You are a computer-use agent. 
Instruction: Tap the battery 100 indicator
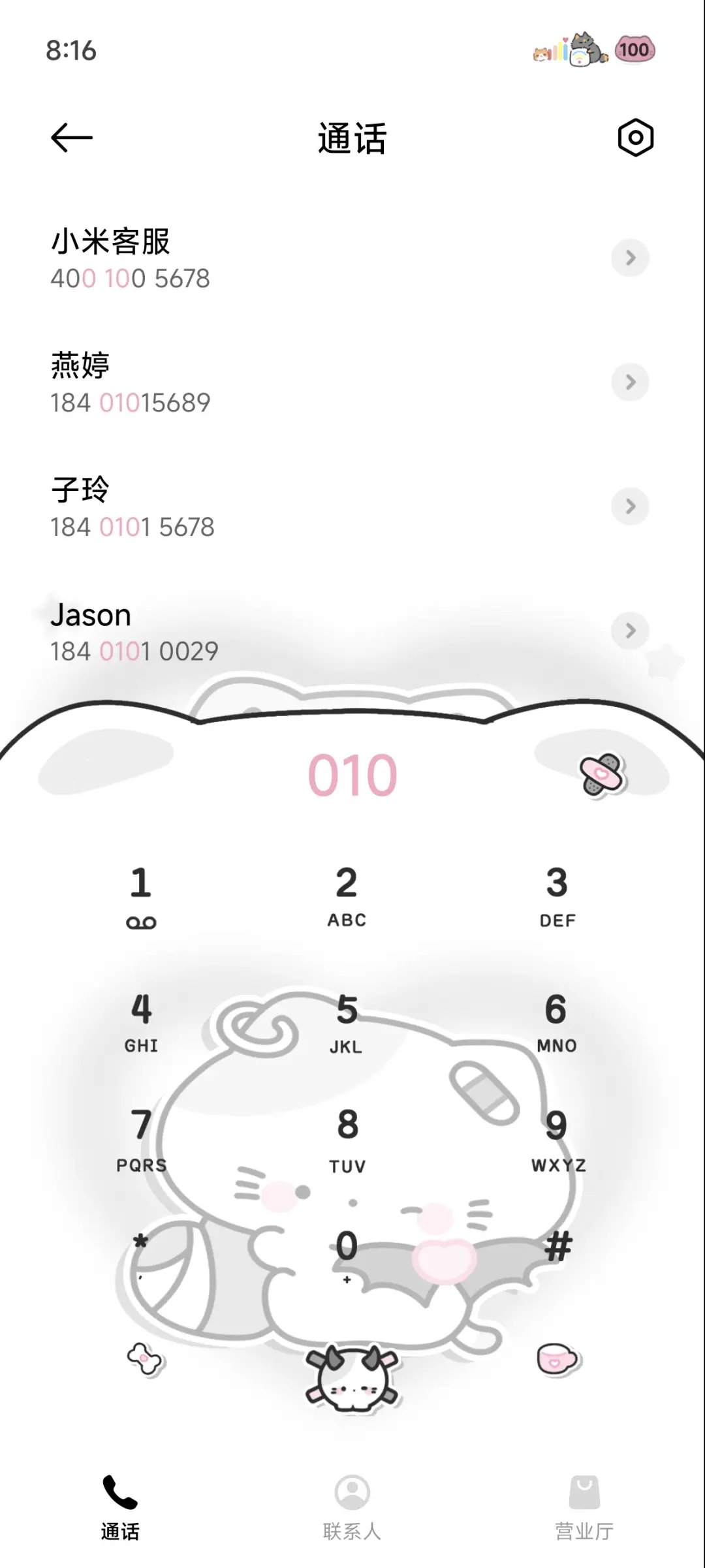634,50
